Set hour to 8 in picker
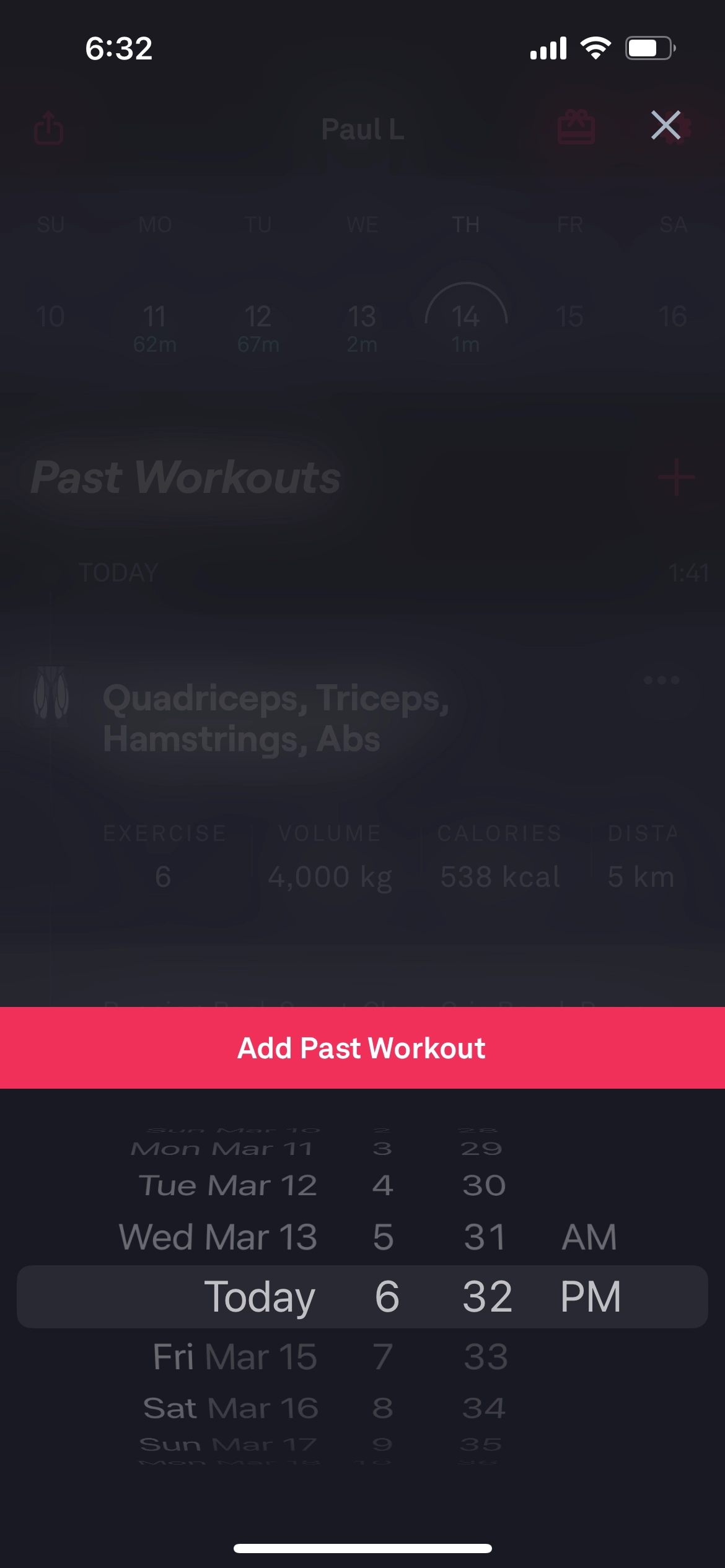The height and width of the screenshot is (1568, 725). pyautogui.click(x=383, y=1408)
